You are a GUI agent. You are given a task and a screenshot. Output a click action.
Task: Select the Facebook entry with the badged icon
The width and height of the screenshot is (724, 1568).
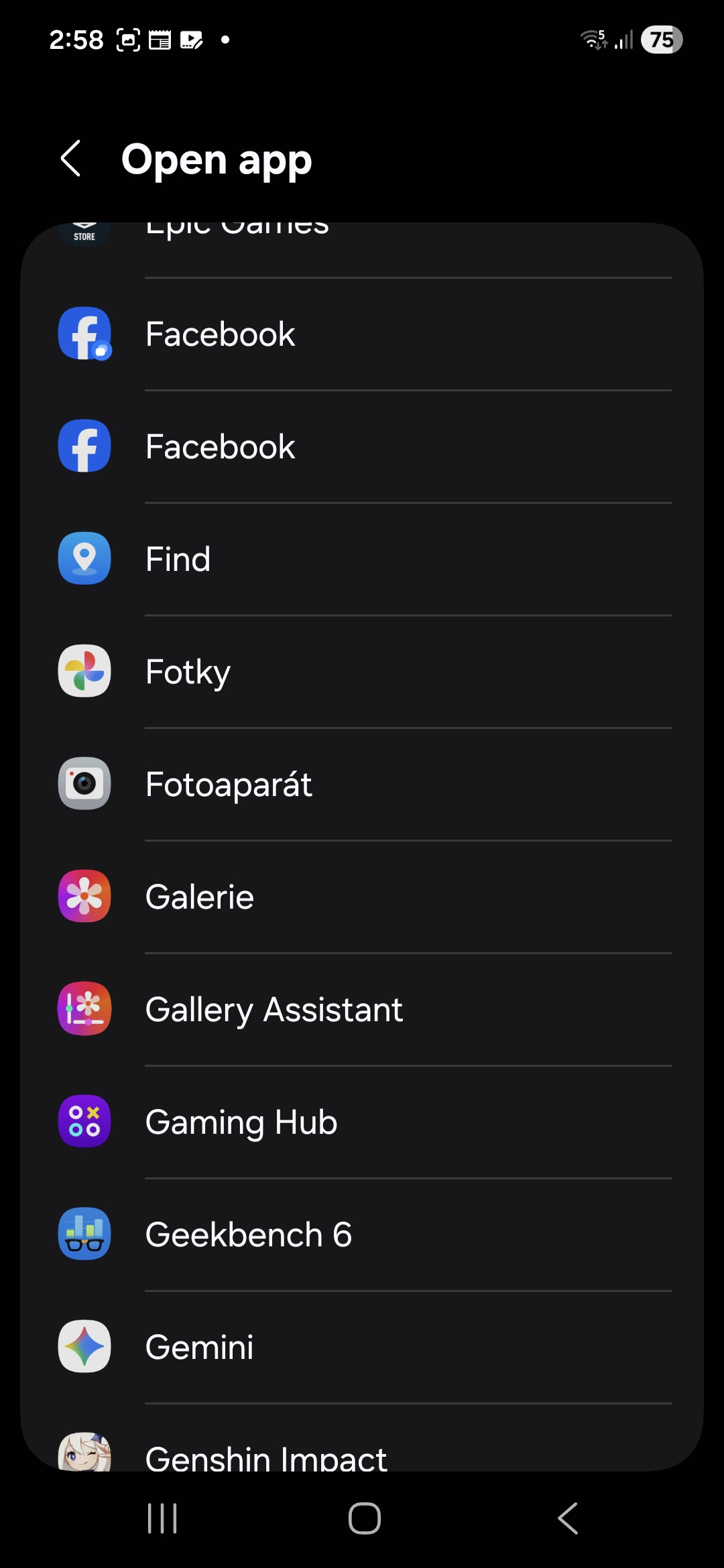[x=362, y=334]
